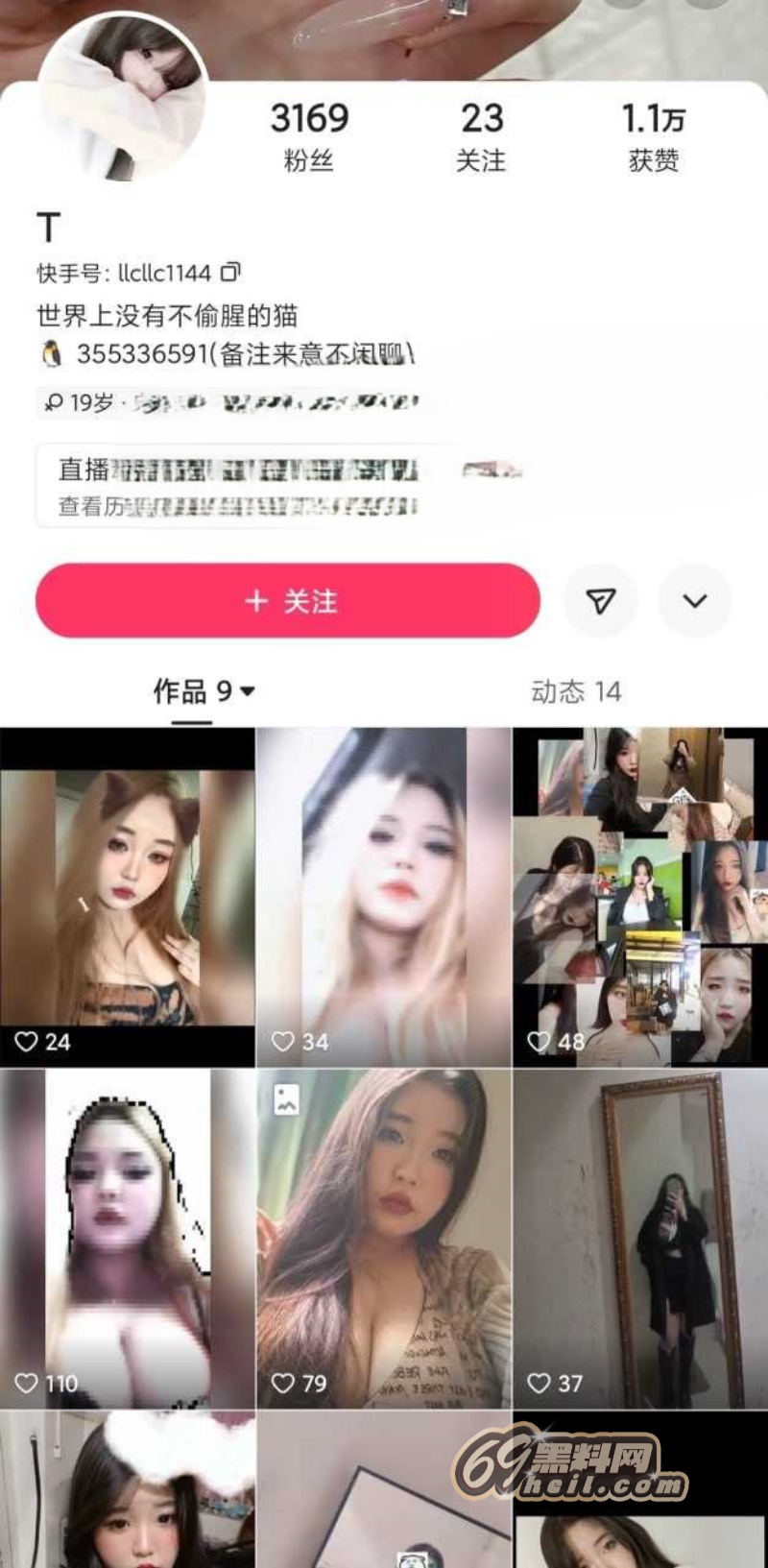Open the profile avatar picture

pos(122,100)
